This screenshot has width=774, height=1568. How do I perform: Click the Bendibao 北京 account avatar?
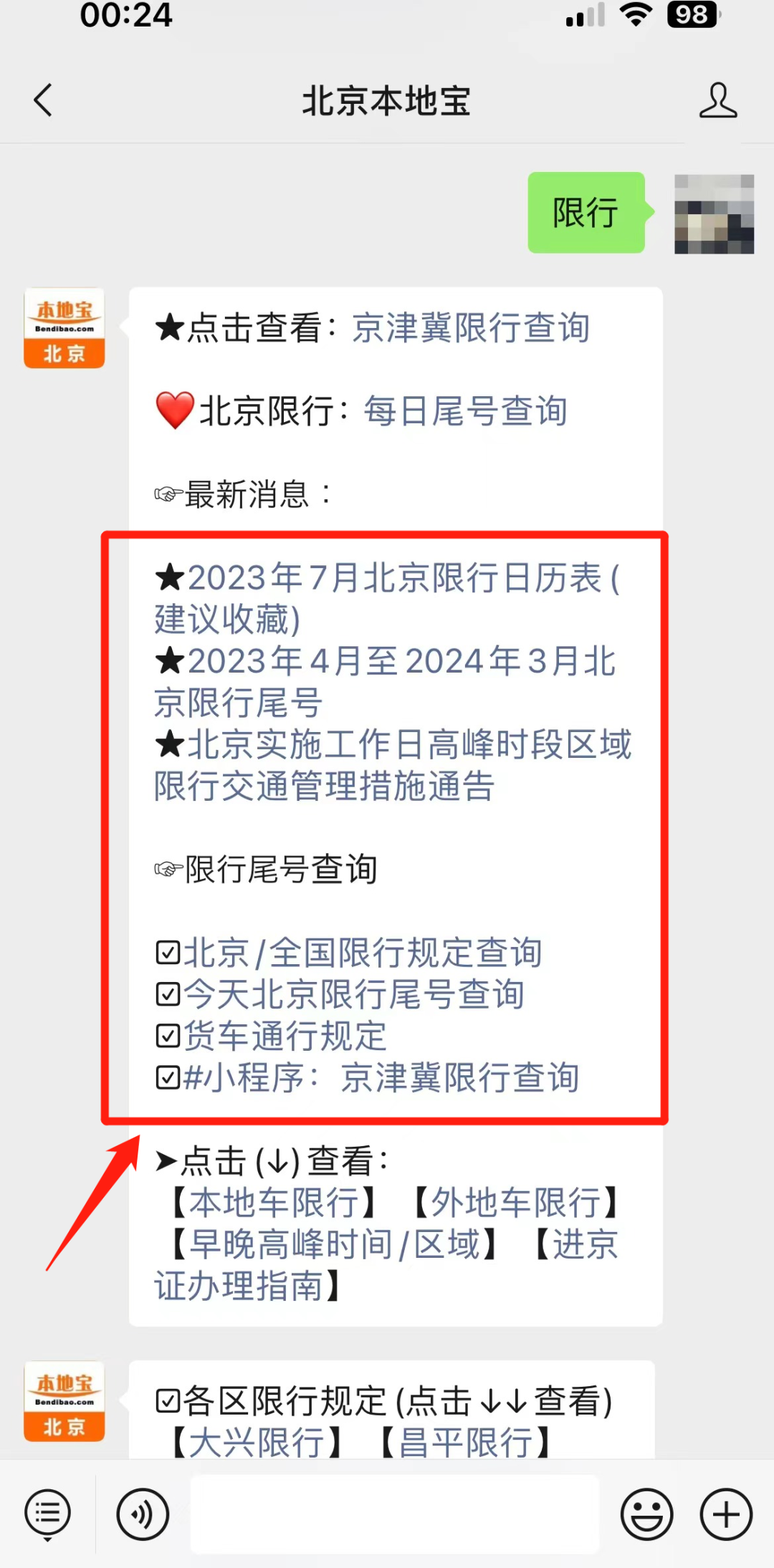(x=64, y=328)
